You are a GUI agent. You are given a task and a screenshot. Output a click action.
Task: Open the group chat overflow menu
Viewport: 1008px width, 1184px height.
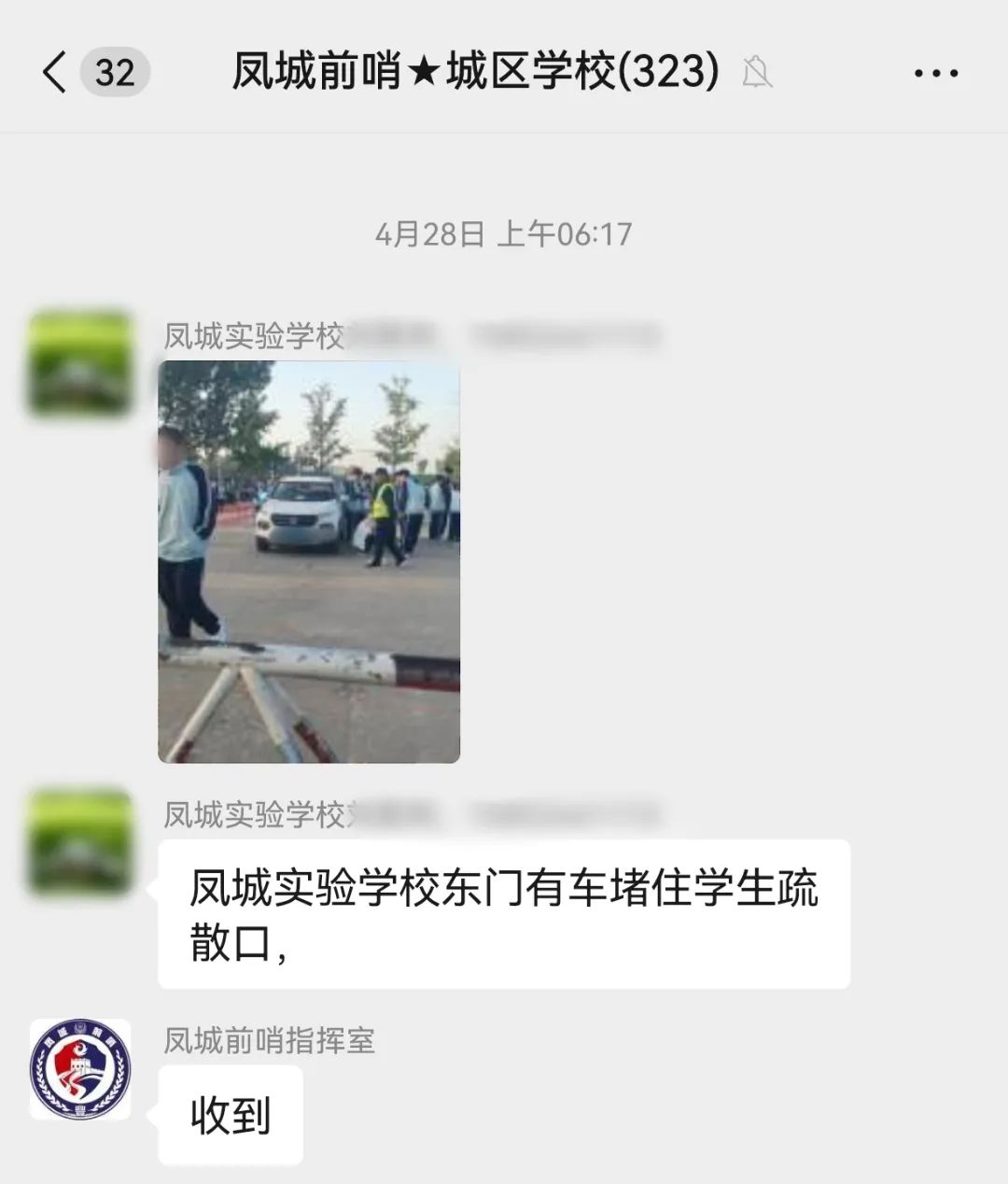[x=936, y=73]
